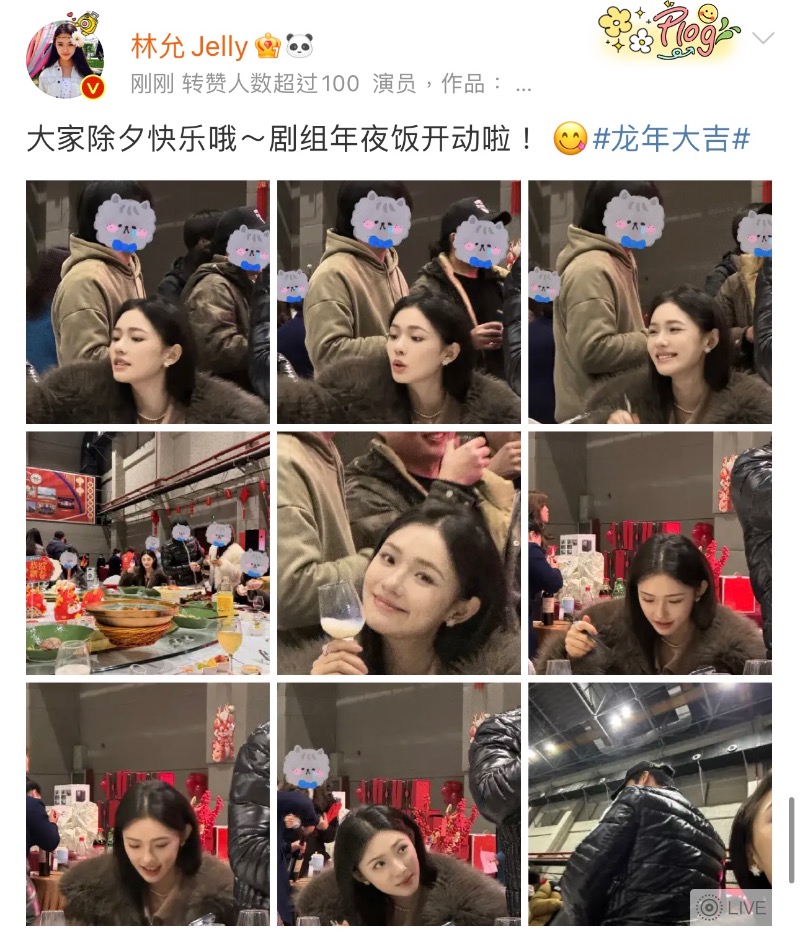Viewport: 800px width, 946px height.
Task: Open the #龙年大吉# hashtag
Action: pyautogui.click(x=671, y=139)
